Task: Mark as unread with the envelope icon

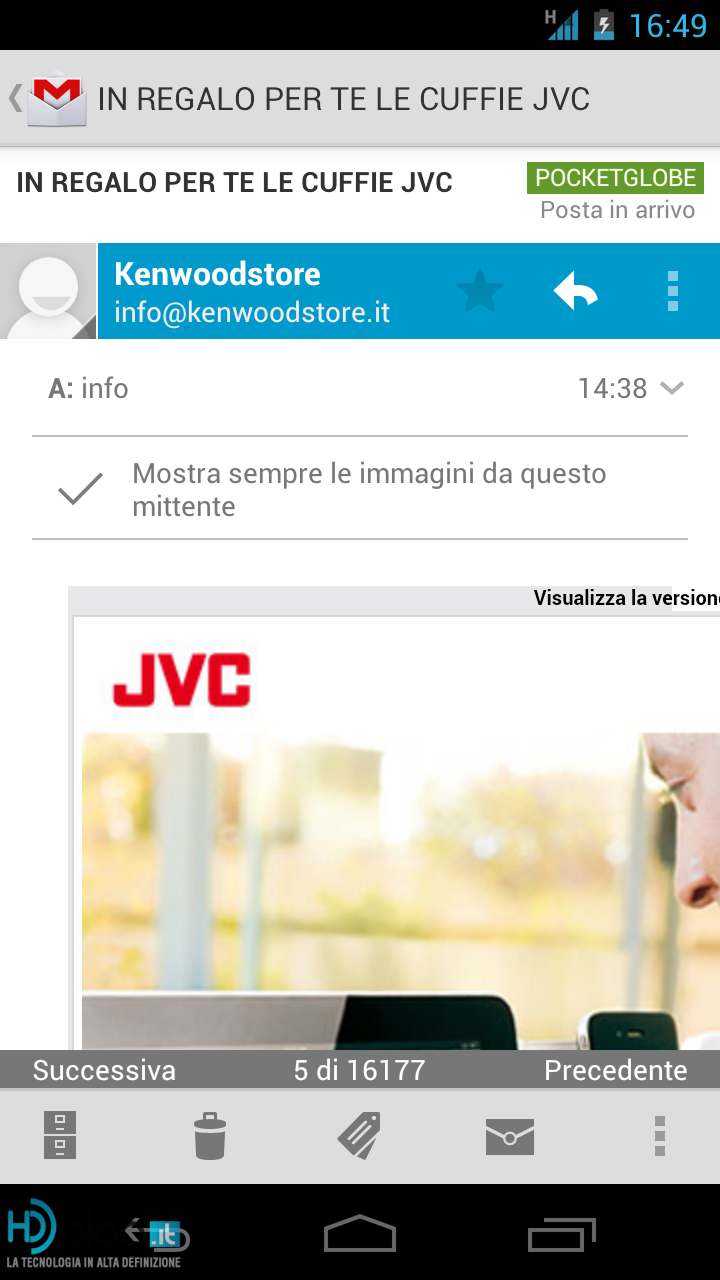Action: [x=510, y=1137]
